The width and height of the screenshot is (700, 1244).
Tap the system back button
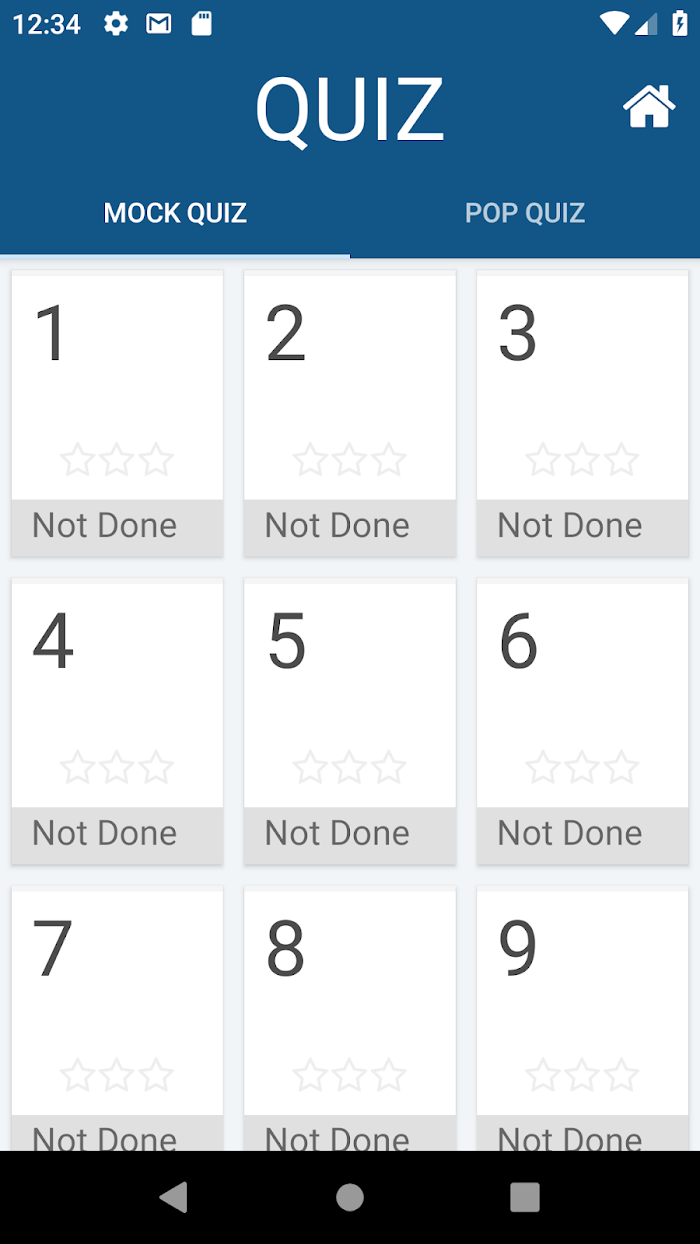(174, 1197)
